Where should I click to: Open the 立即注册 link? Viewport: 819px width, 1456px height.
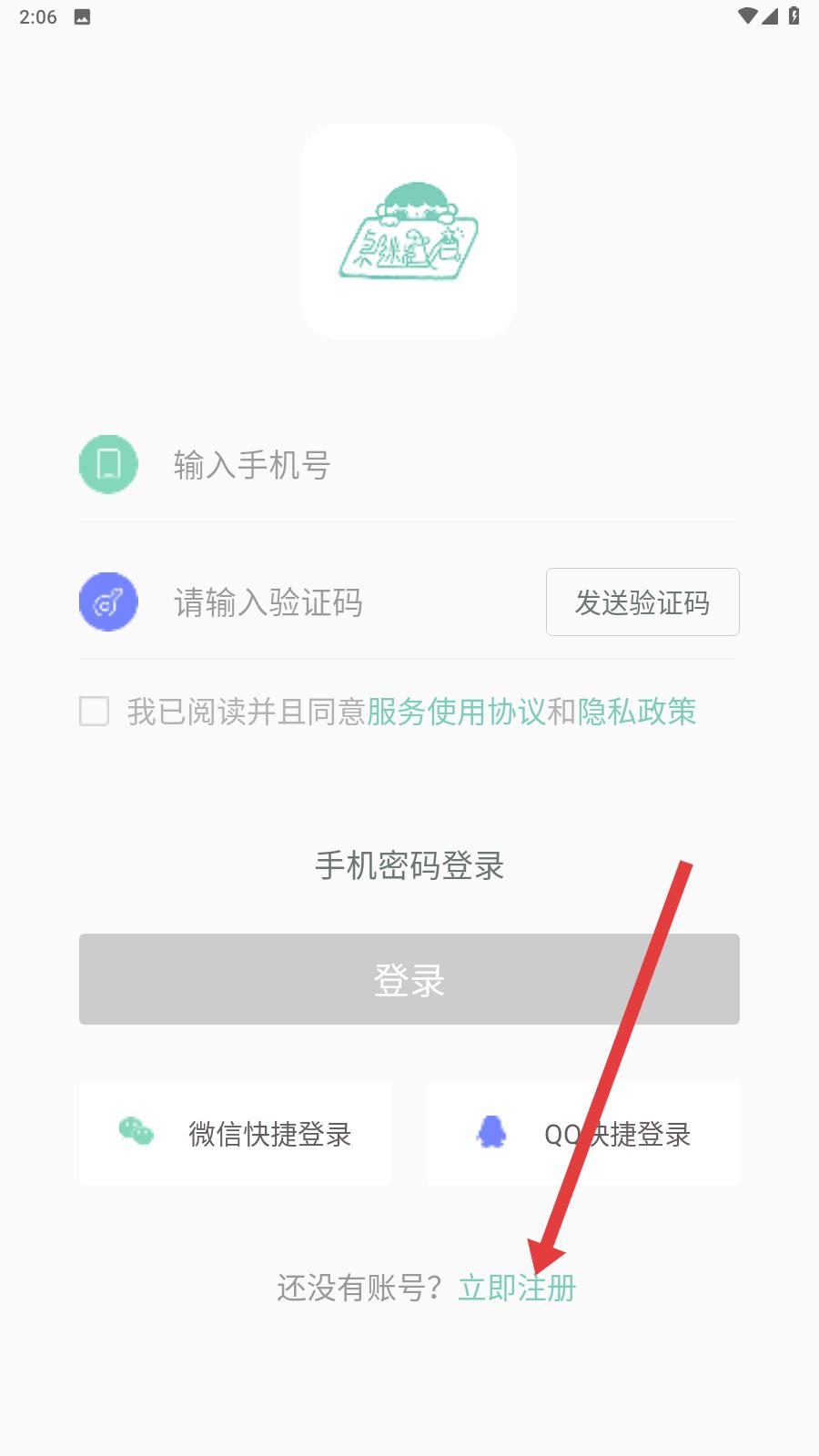coord(517,1288)
